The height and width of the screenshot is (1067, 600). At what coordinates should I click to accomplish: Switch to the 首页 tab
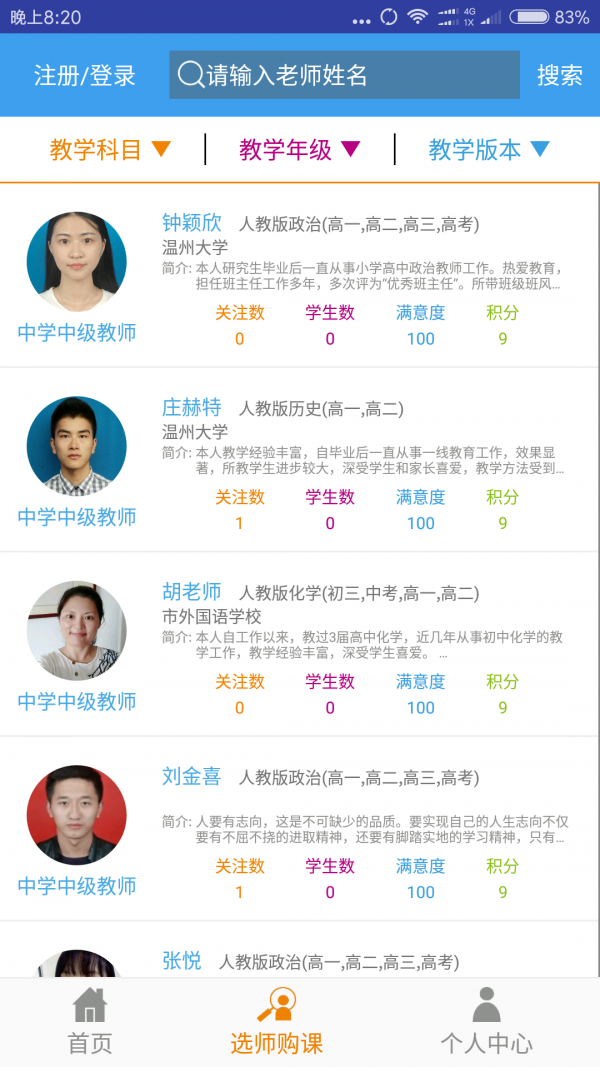pyautogui.click(x=90, y=1022)
